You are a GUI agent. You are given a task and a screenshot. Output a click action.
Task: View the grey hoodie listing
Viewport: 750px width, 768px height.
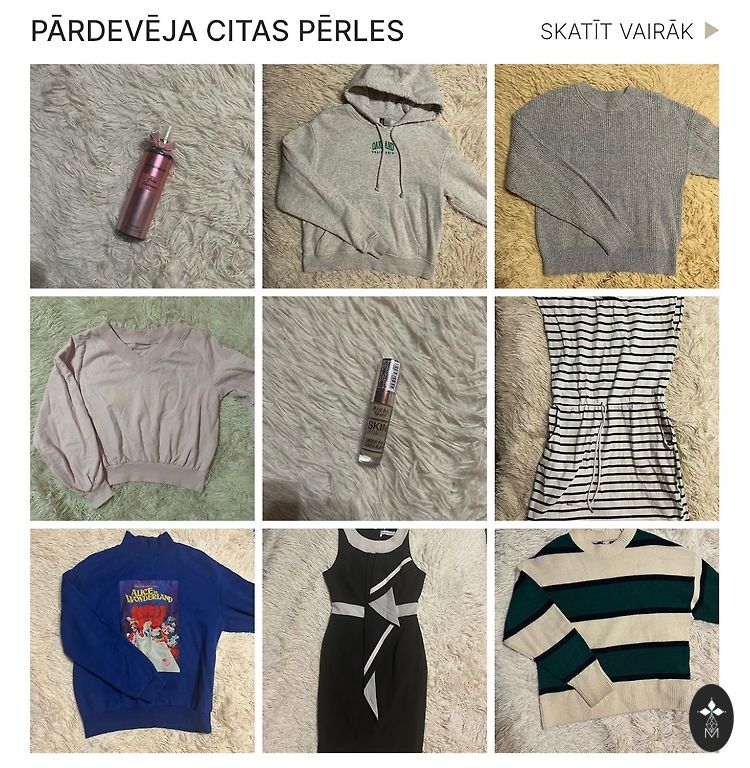click(374, 176)
